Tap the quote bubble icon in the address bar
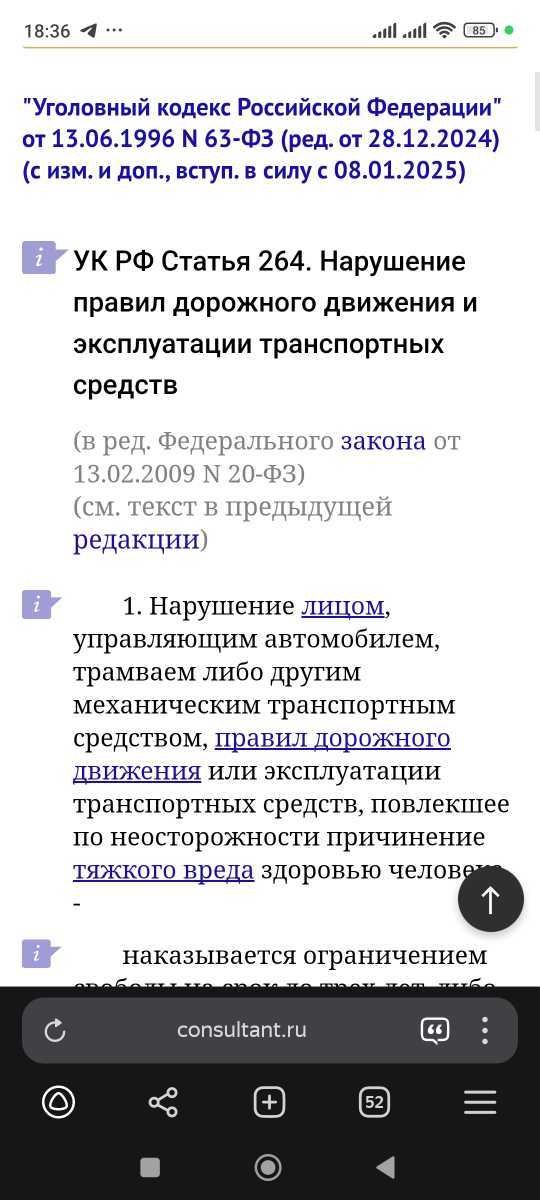The height and width of the screenshot is (1200, 540). (x=435, y=1031)
